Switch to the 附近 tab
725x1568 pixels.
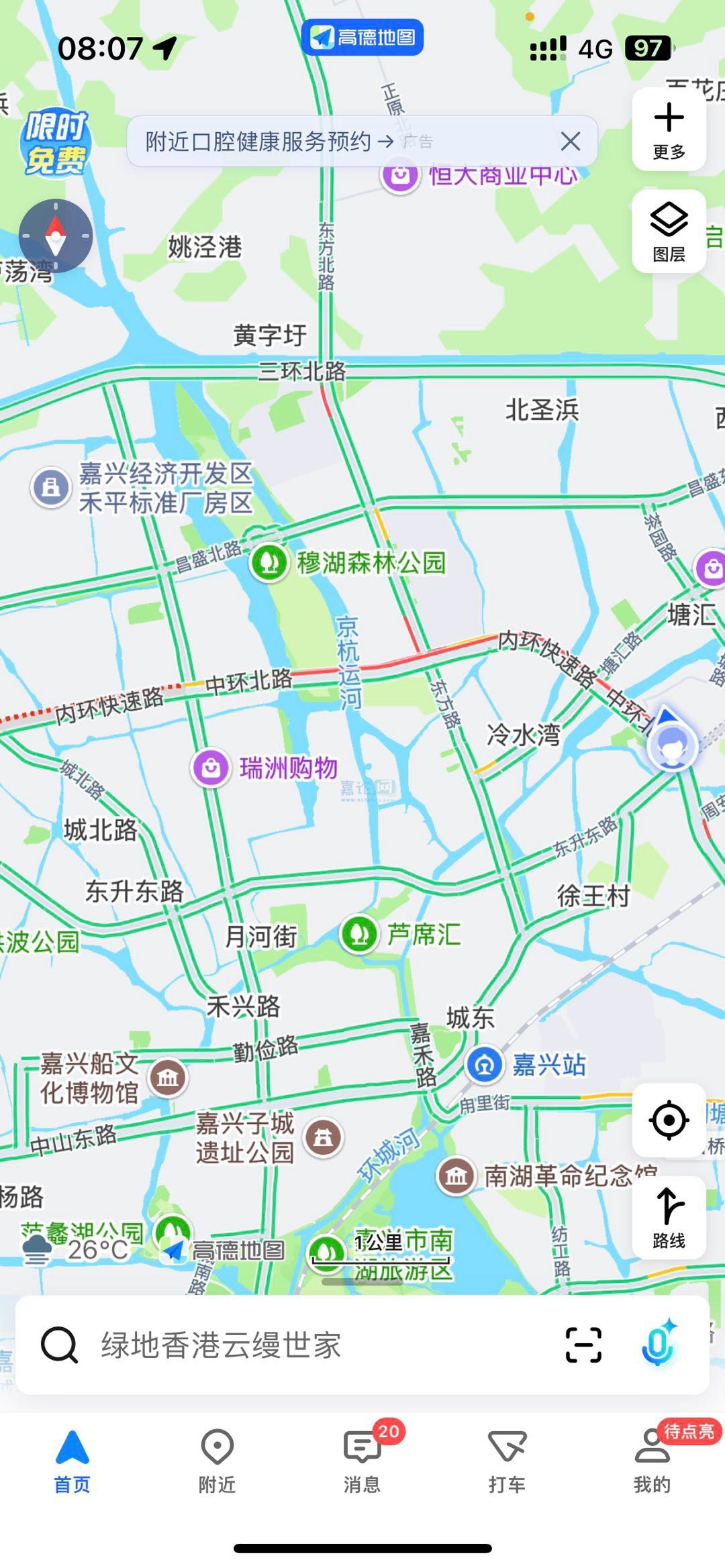click(x=217, y=1461)
